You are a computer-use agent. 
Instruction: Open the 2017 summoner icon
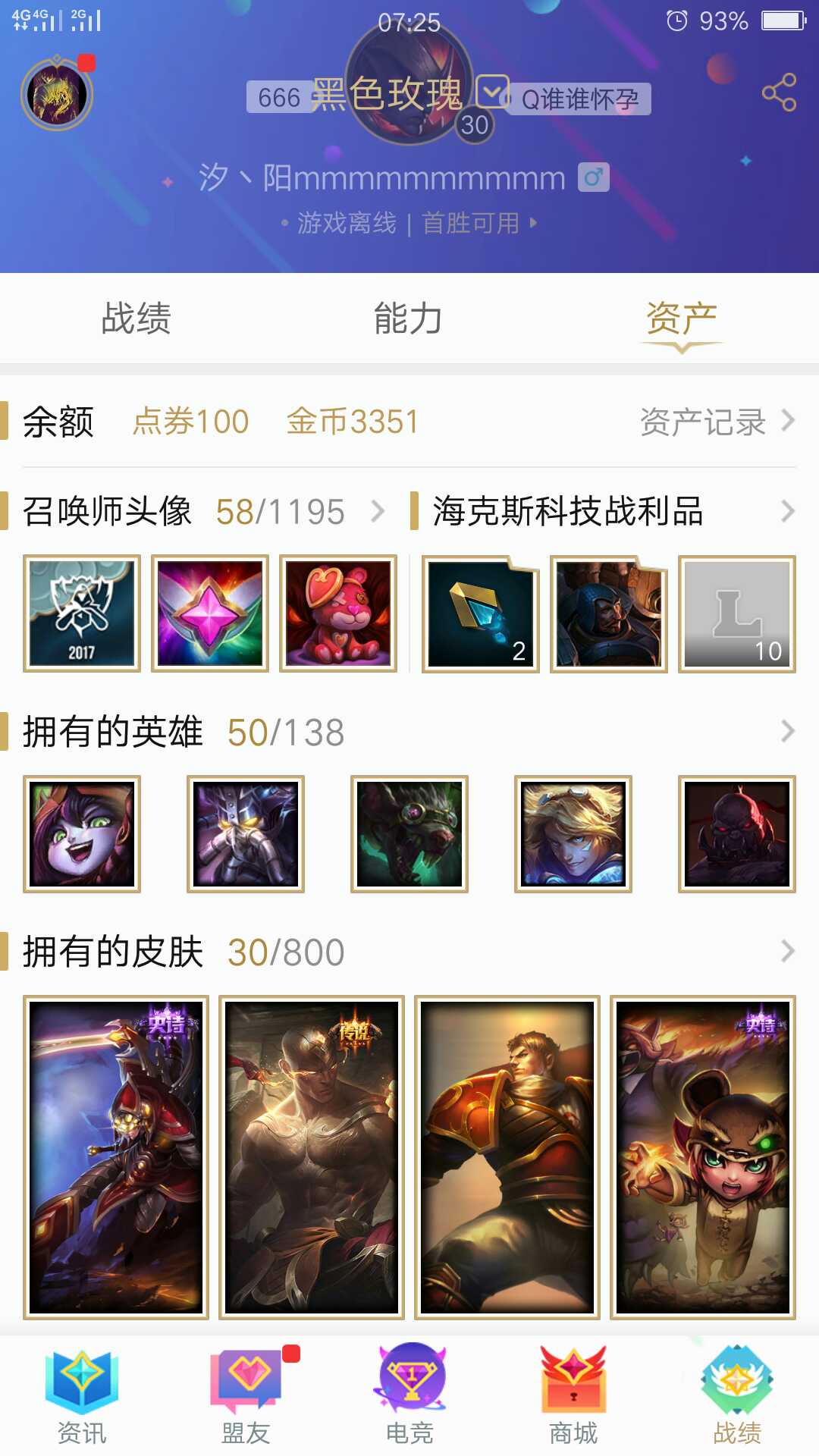[x=82, y=613]
